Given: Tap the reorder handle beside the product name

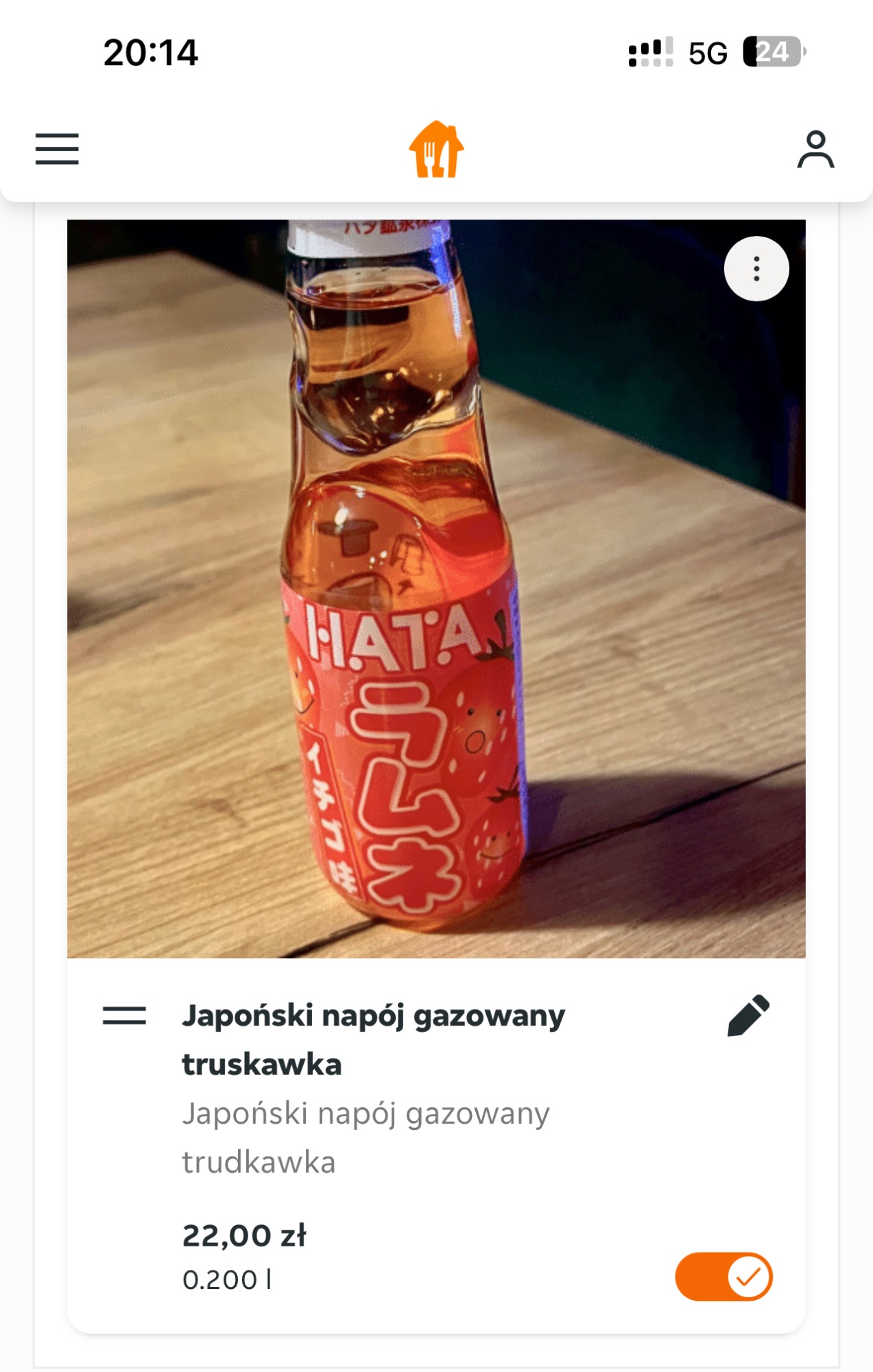Looking at the screenshot, I should (x=124, y=1015).
